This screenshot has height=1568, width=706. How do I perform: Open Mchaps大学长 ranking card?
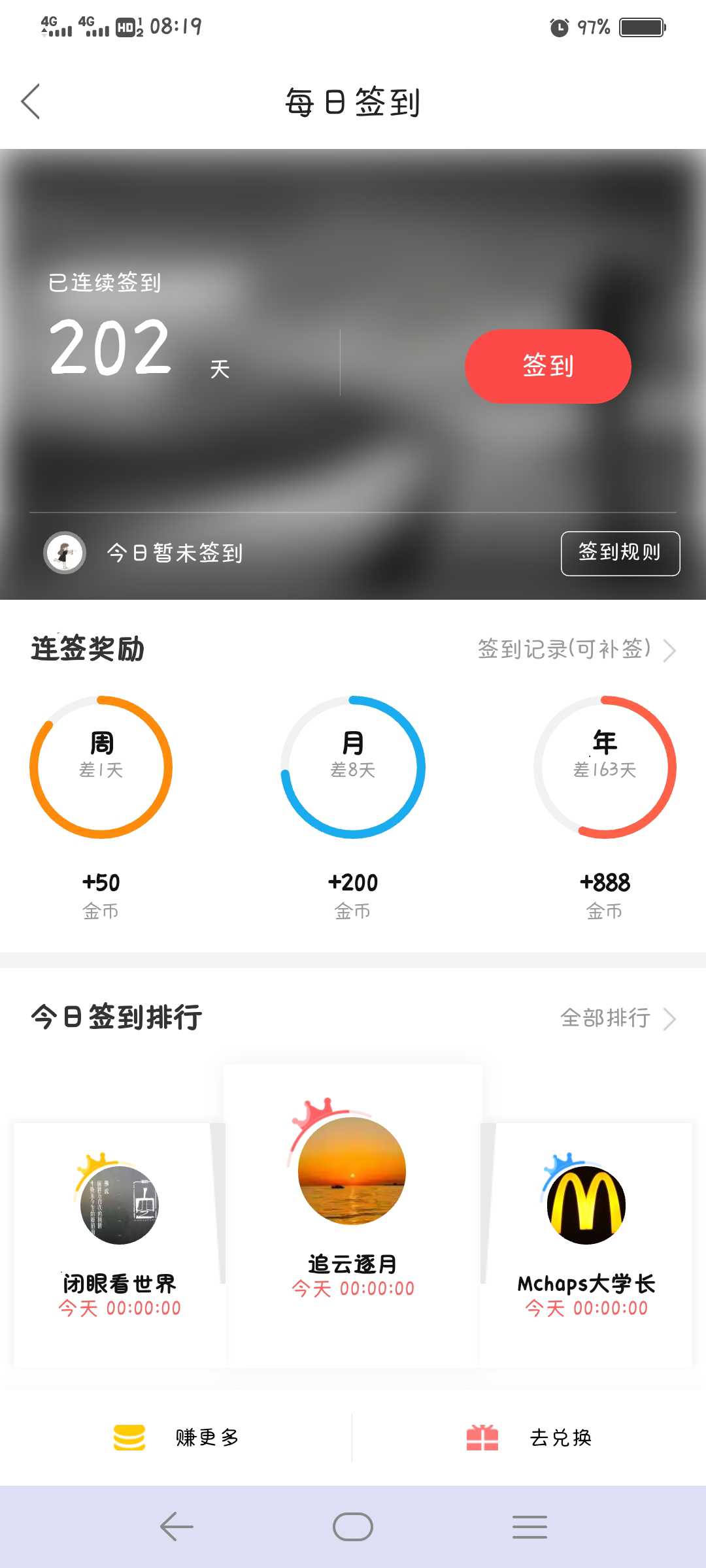pyautogui.click(x=586, y=1245)
